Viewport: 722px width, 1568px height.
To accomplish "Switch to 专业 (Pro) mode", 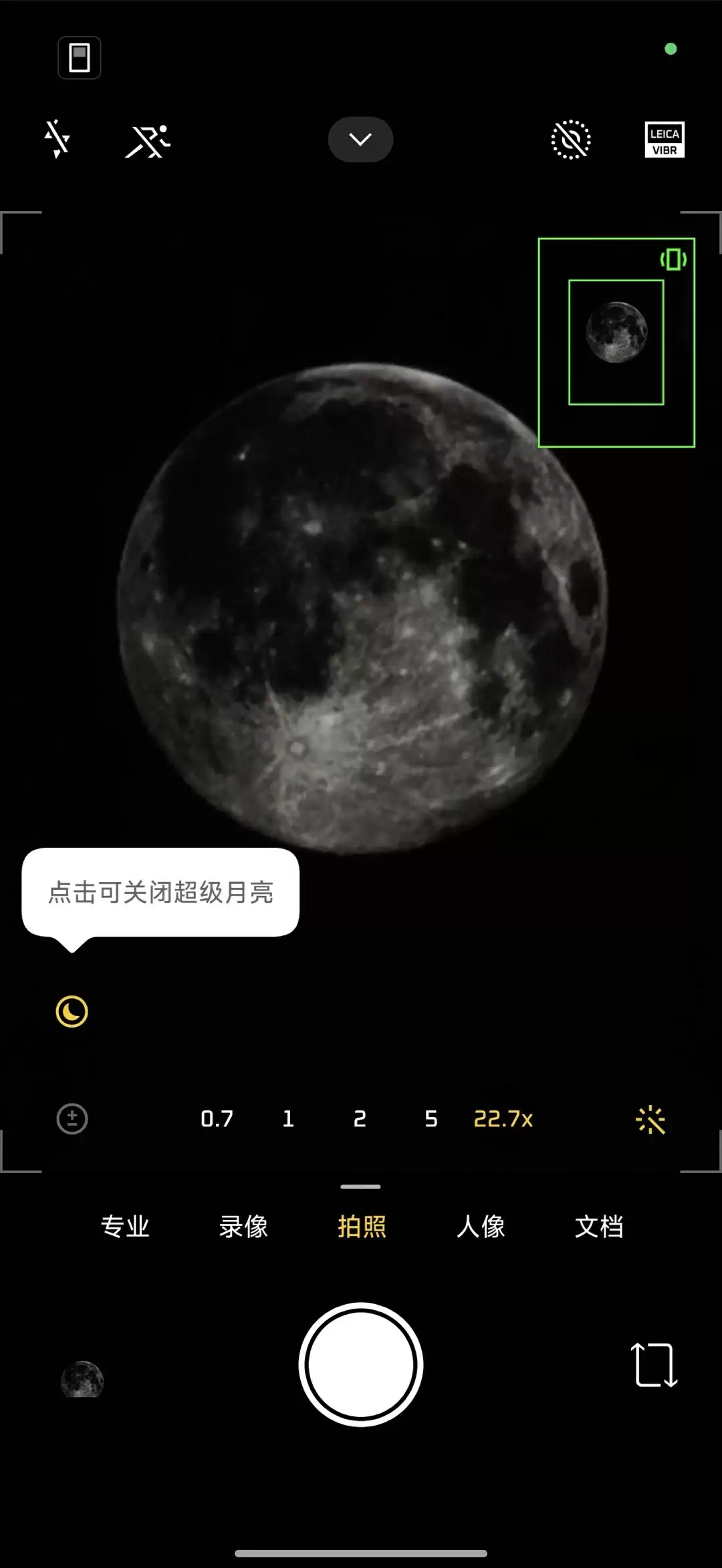I will pyautogui.click(x=124, y=1227).
